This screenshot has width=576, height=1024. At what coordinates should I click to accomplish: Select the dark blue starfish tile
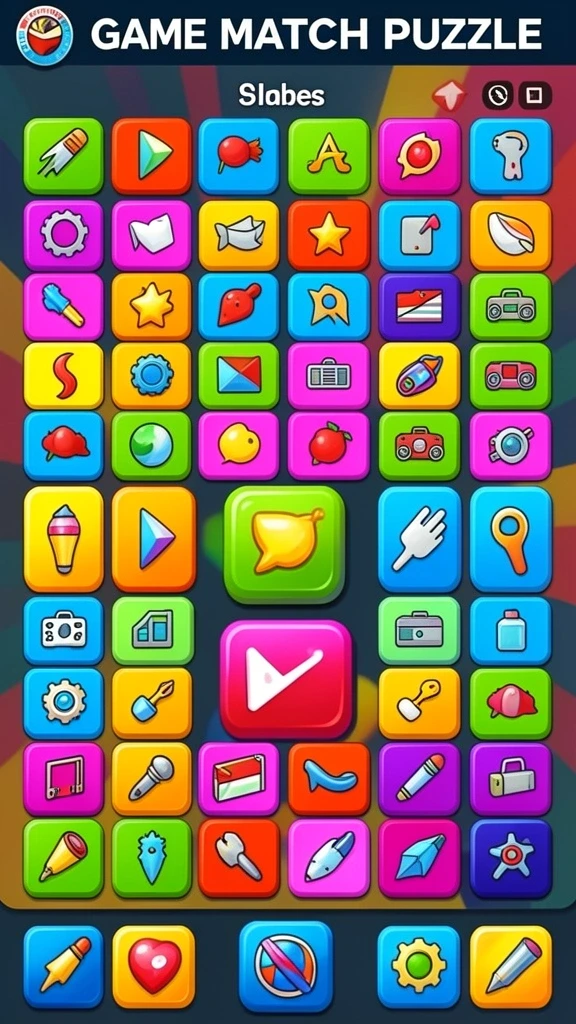tap(511, 858)
